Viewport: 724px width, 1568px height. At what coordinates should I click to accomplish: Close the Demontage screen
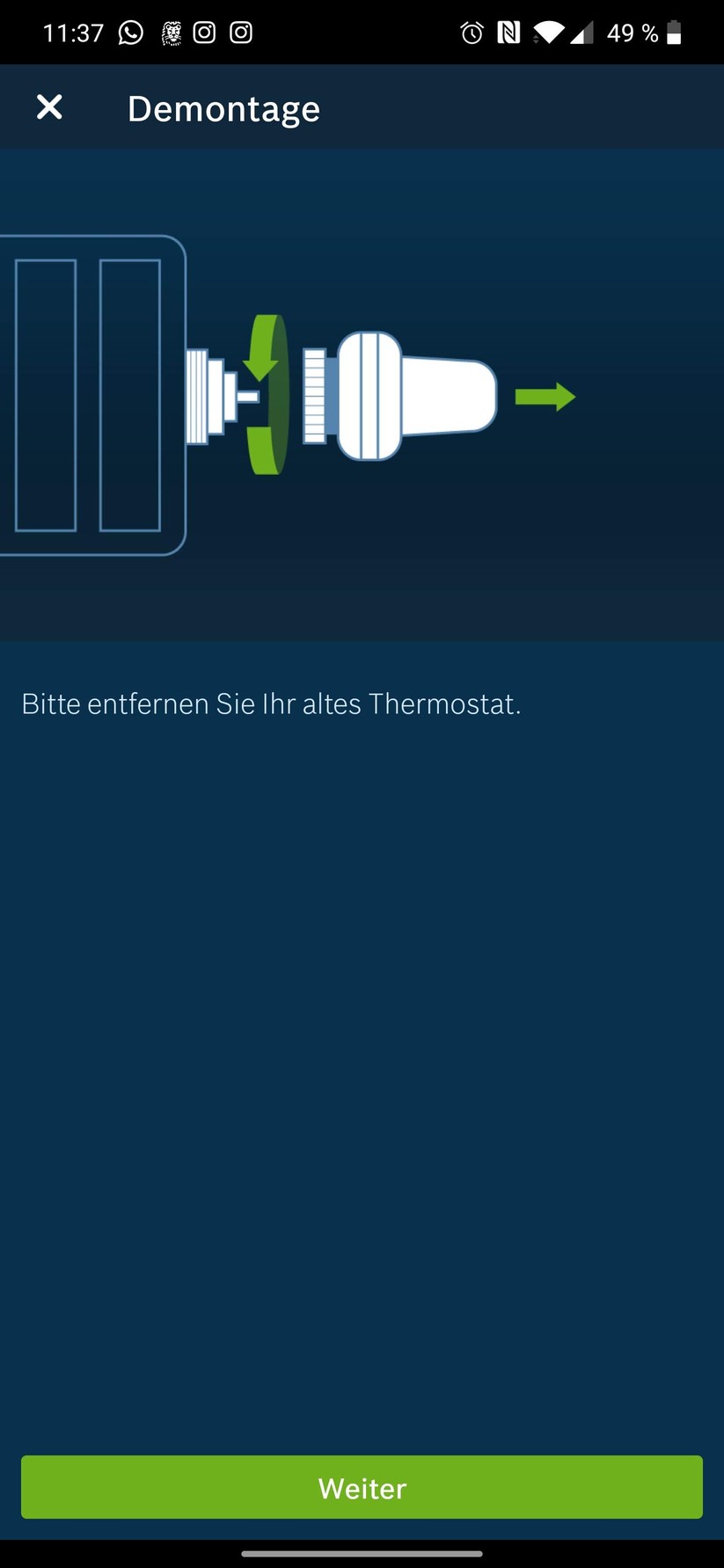click(x=49, y=107)
